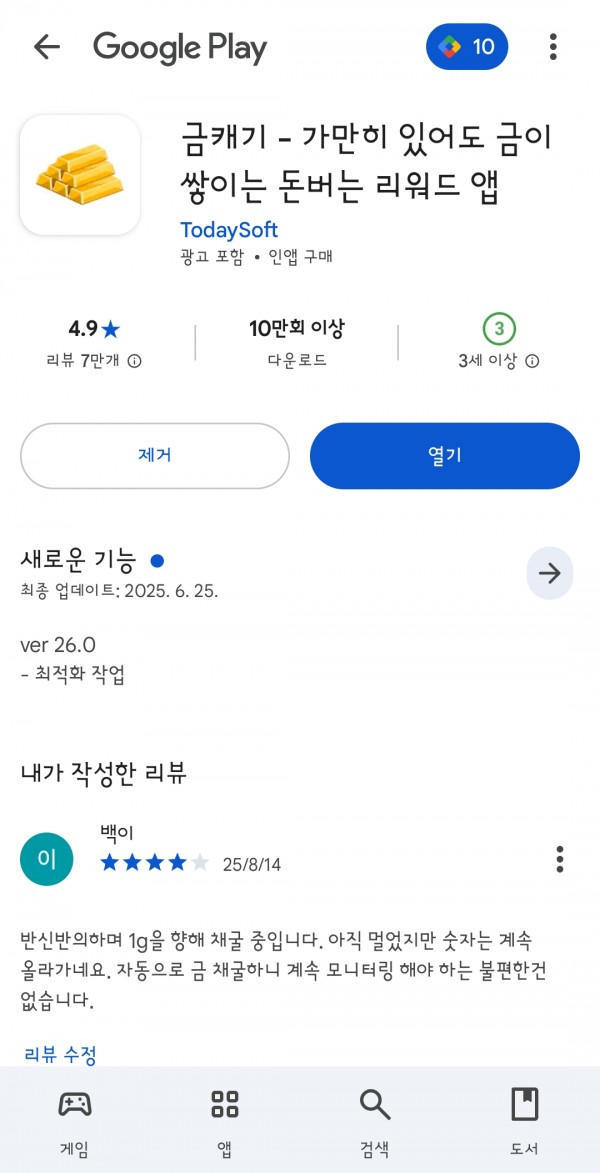This screenshot has height=1173, width=600.
Task: Tap the info icon next to 3세 이상
Action: coord(532,361)
